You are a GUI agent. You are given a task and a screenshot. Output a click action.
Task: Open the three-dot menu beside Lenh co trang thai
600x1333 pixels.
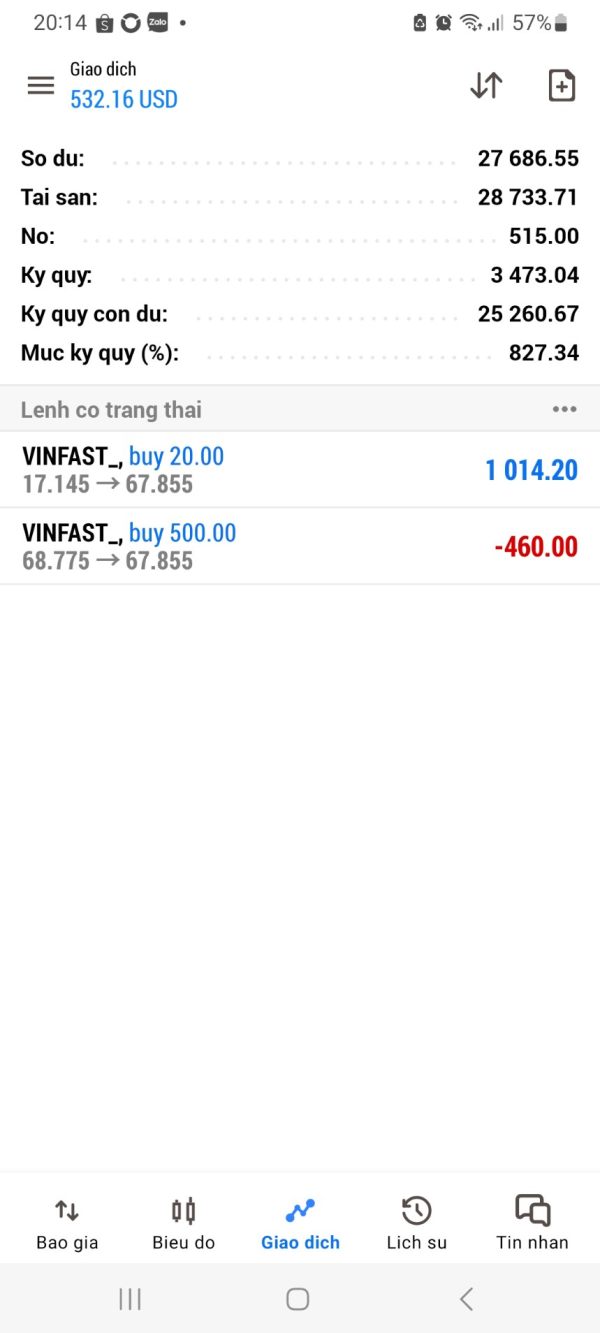coord(564,409)
